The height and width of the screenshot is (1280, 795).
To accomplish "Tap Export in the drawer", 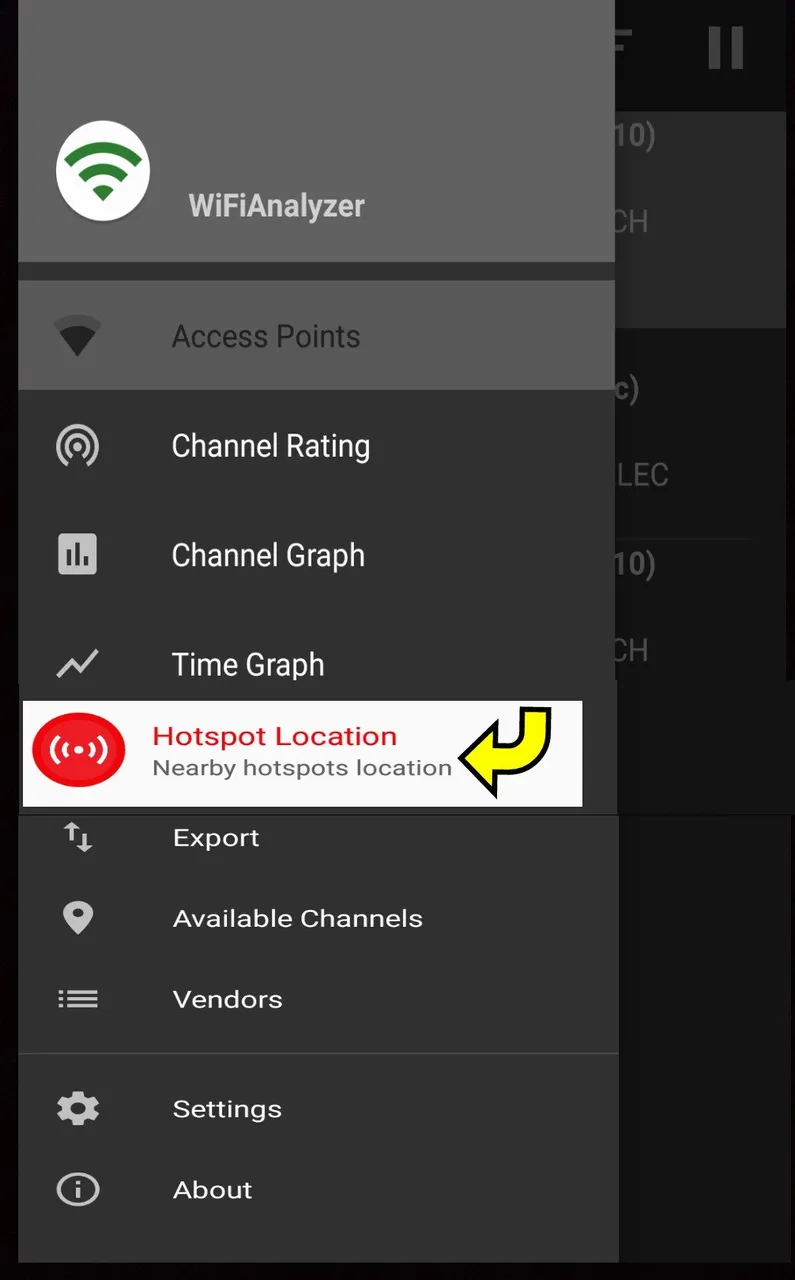I will (216, 838).
